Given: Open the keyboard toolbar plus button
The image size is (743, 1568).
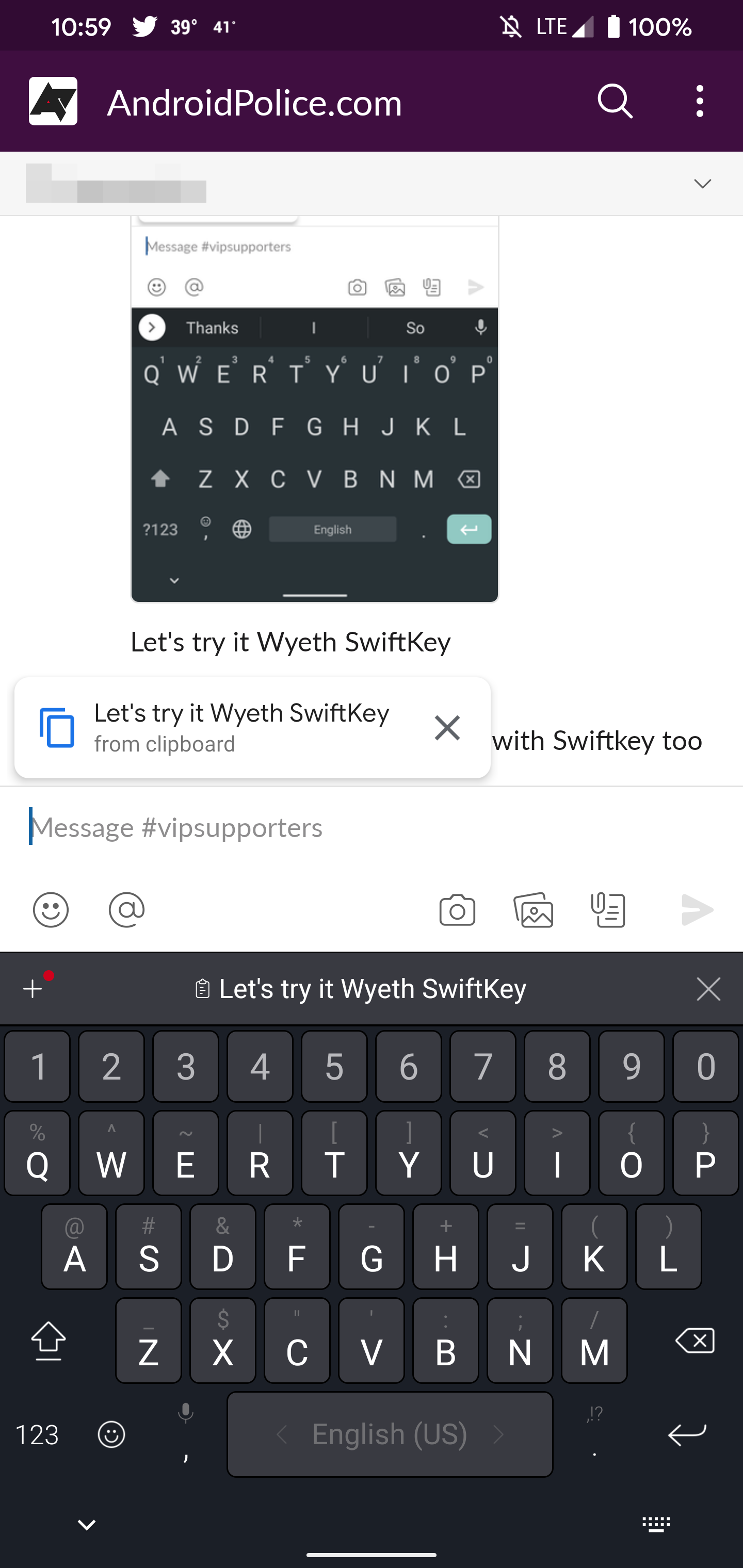Looking at the screenshot, I should click(x=33, y=989).
